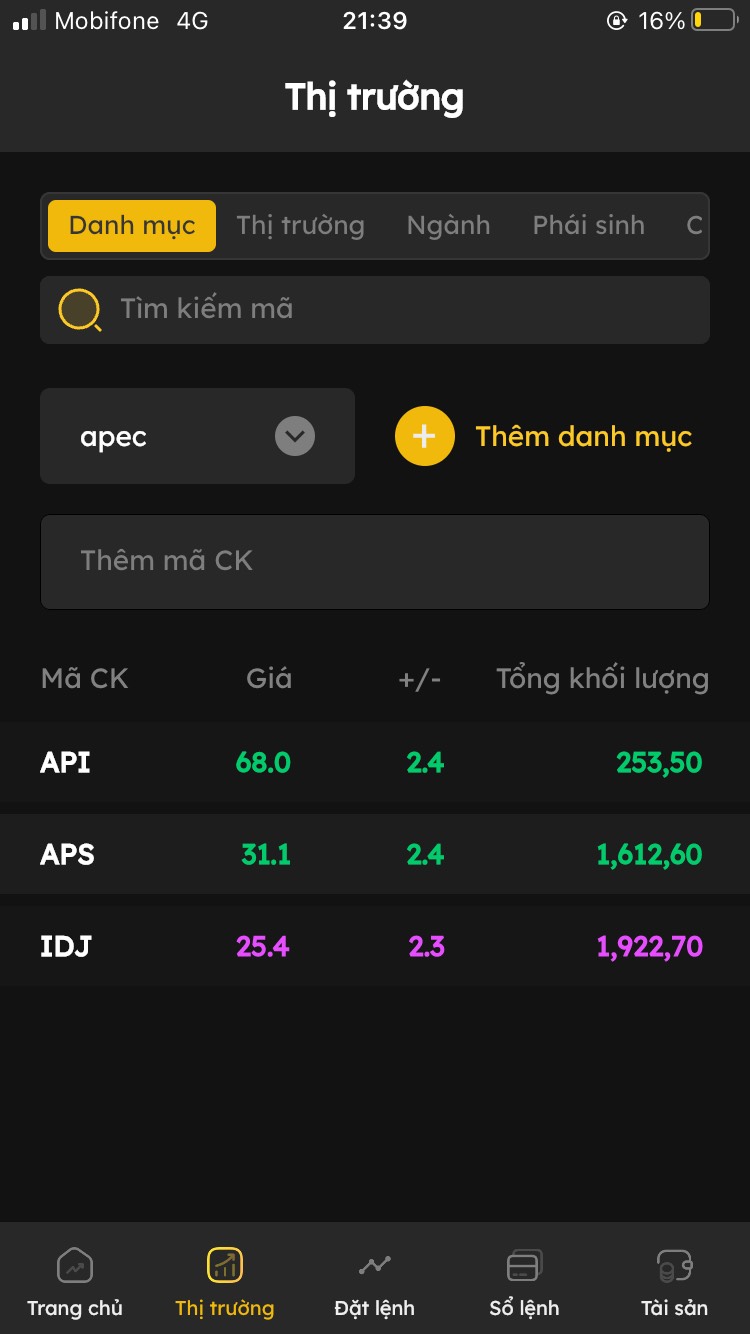View details for the IDJ stock
This screenshot has height=1334, width=750.
(x=375, y=946)
